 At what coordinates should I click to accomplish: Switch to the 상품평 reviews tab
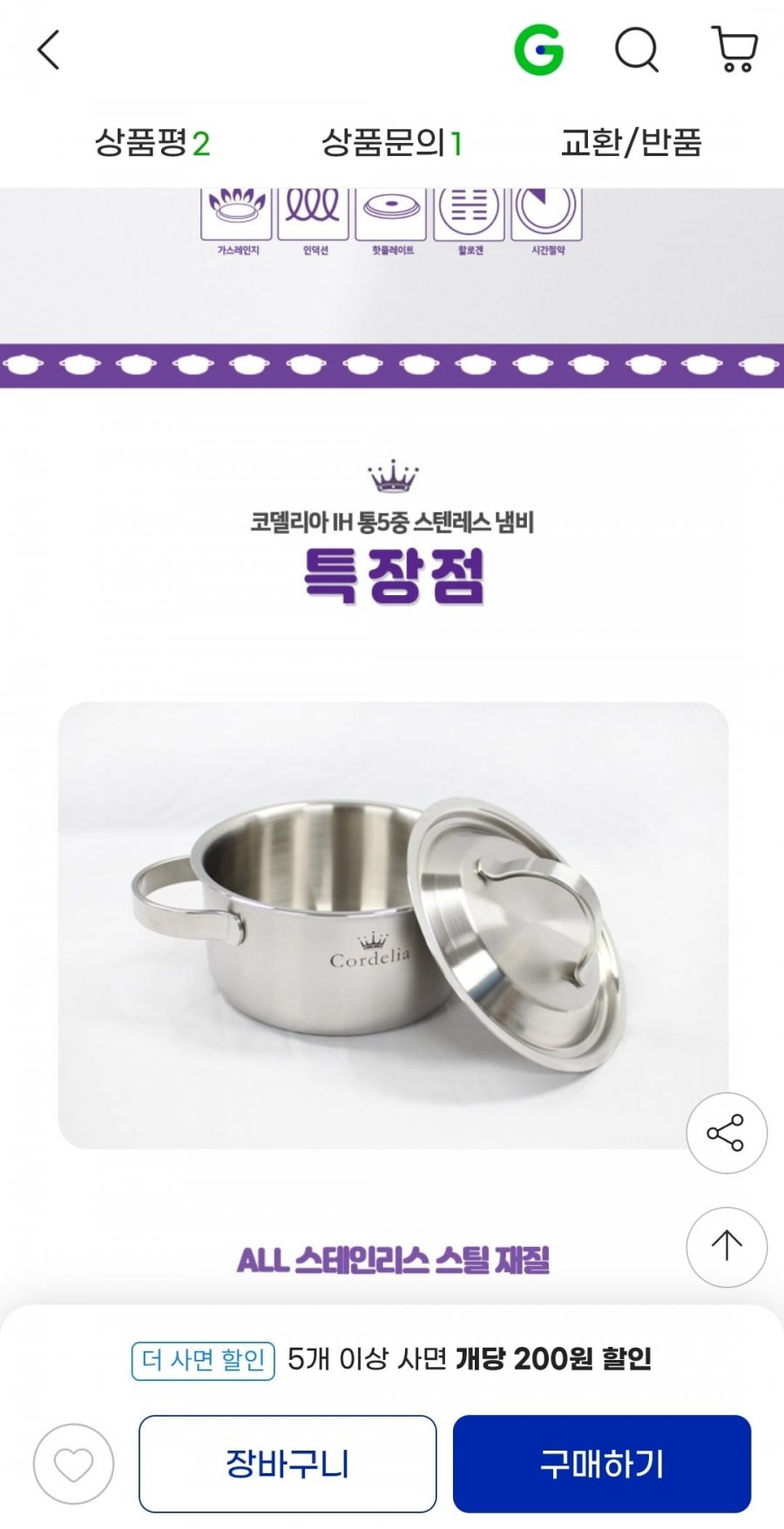(x=152, y=142)
